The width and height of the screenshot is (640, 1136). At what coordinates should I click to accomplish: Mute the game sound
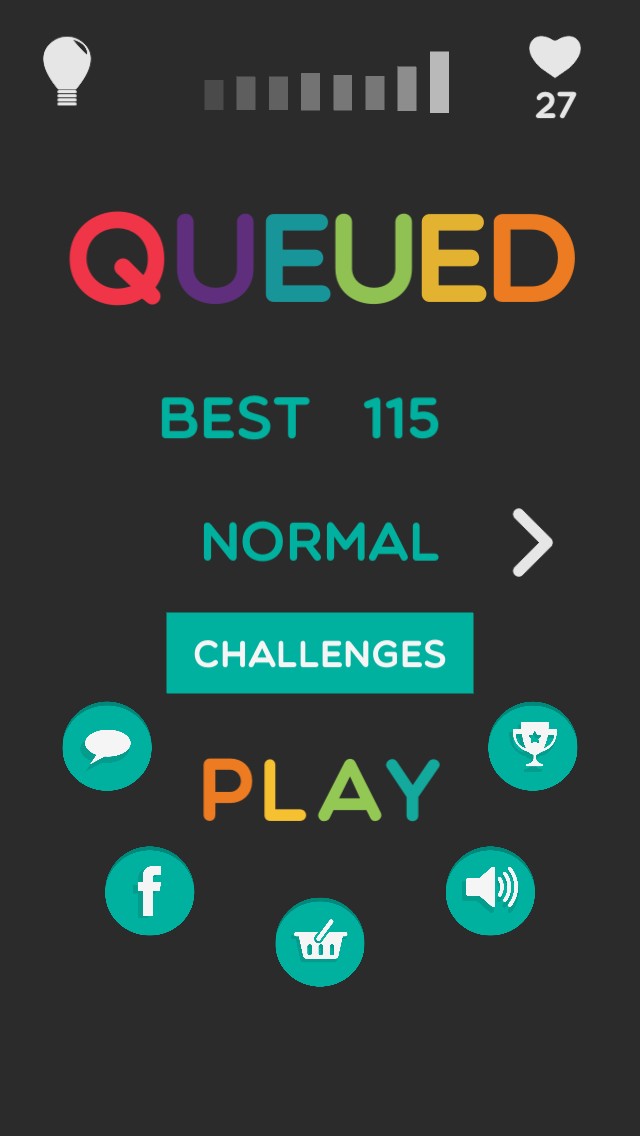pos(490,891)
